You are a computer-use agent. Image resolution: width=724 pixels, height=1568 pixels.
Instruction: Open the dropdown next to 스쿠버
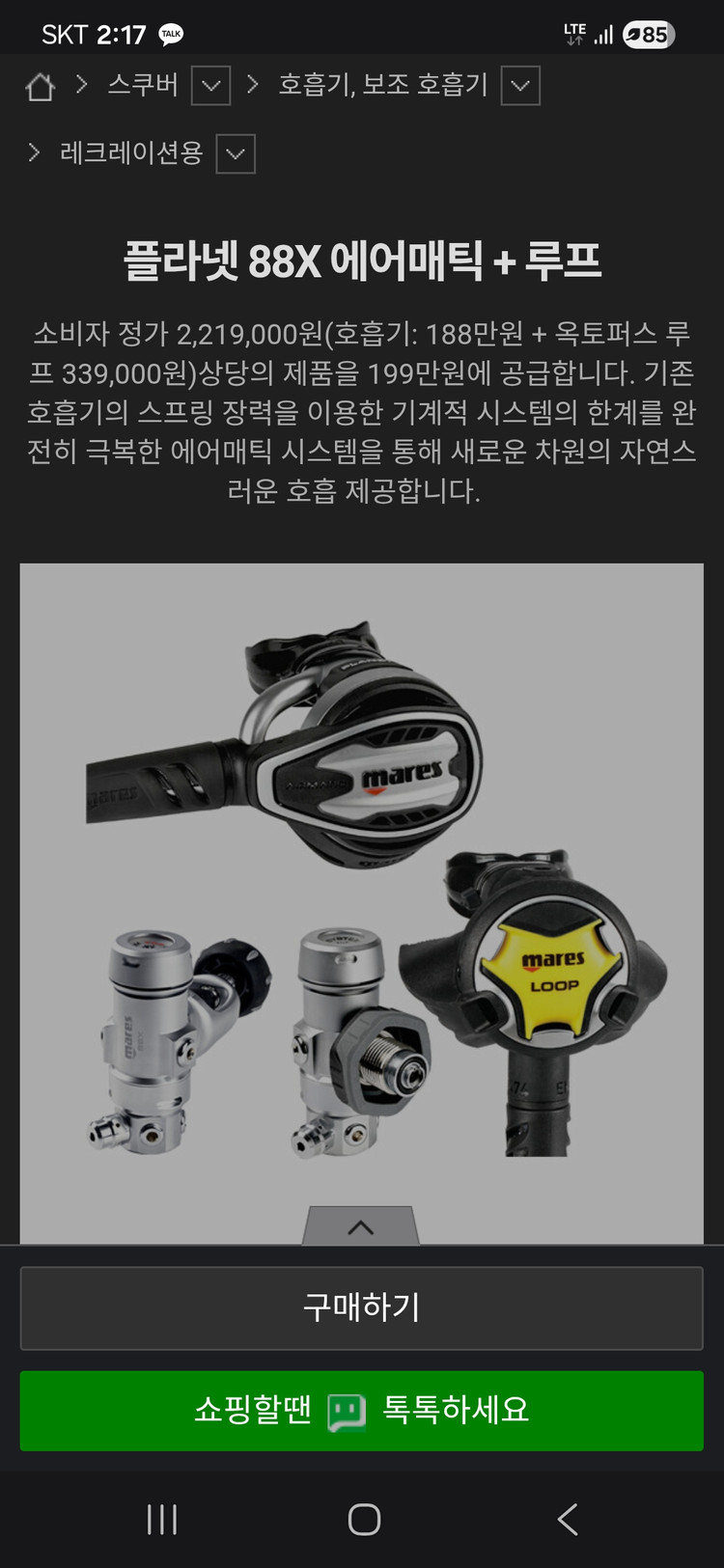[x=210, y=86]
